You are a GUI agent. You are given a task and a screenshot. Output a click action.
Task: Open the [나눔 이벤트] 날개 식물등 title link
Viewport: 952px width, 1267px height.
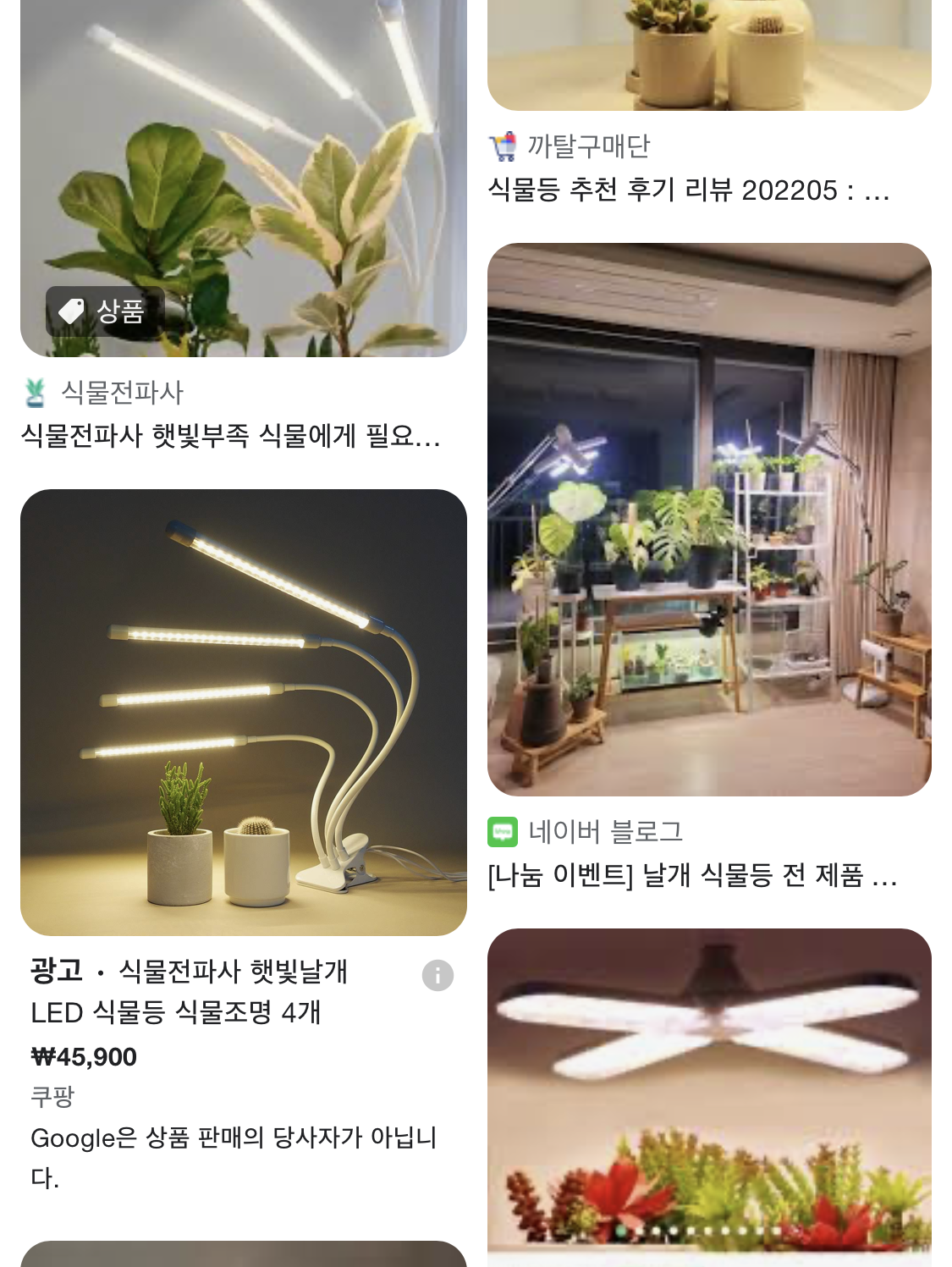[692, 875]
